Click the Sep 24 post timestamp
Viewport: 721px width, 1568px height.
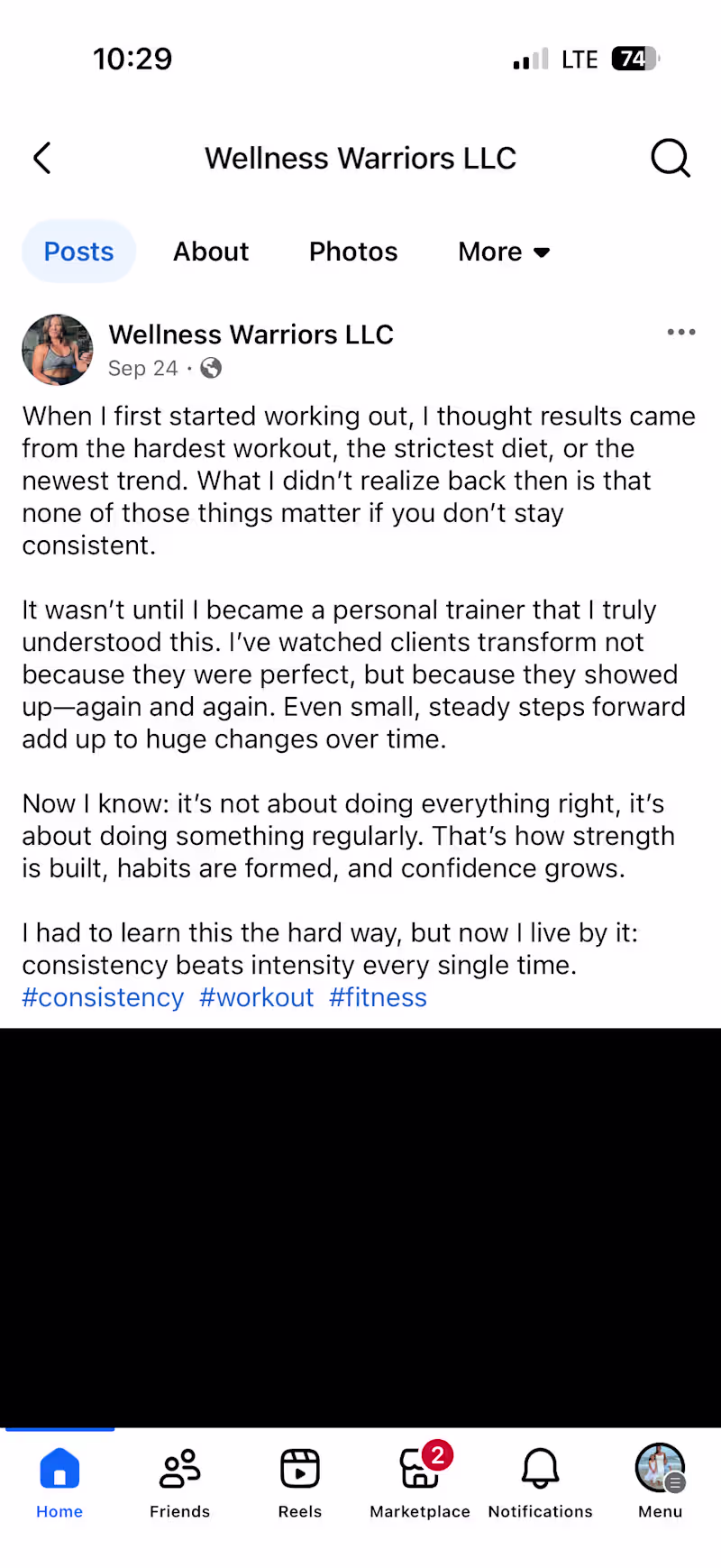point(143,368)
